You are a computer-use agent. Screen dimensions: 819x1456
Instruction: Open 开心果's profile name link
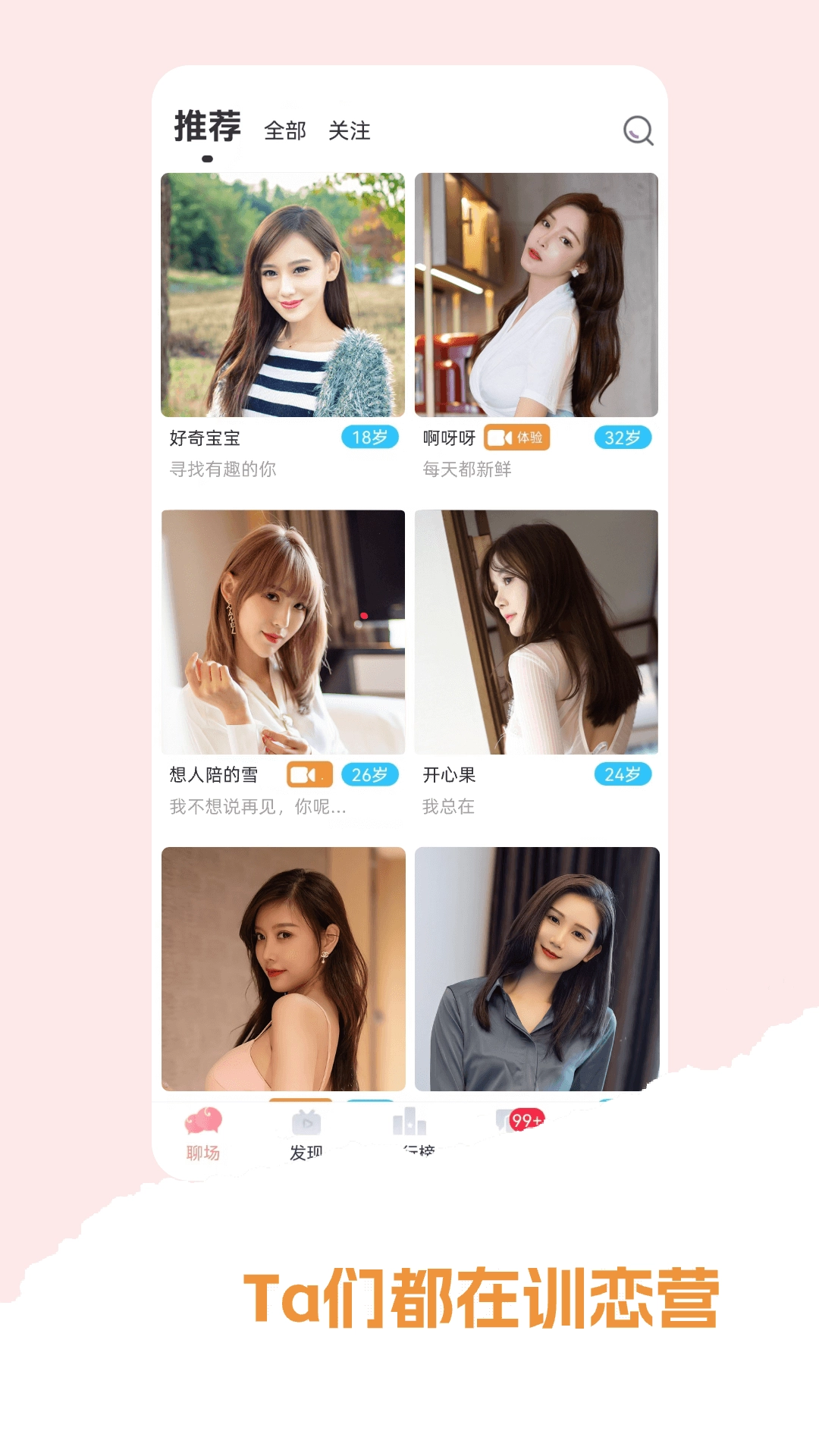447,775
